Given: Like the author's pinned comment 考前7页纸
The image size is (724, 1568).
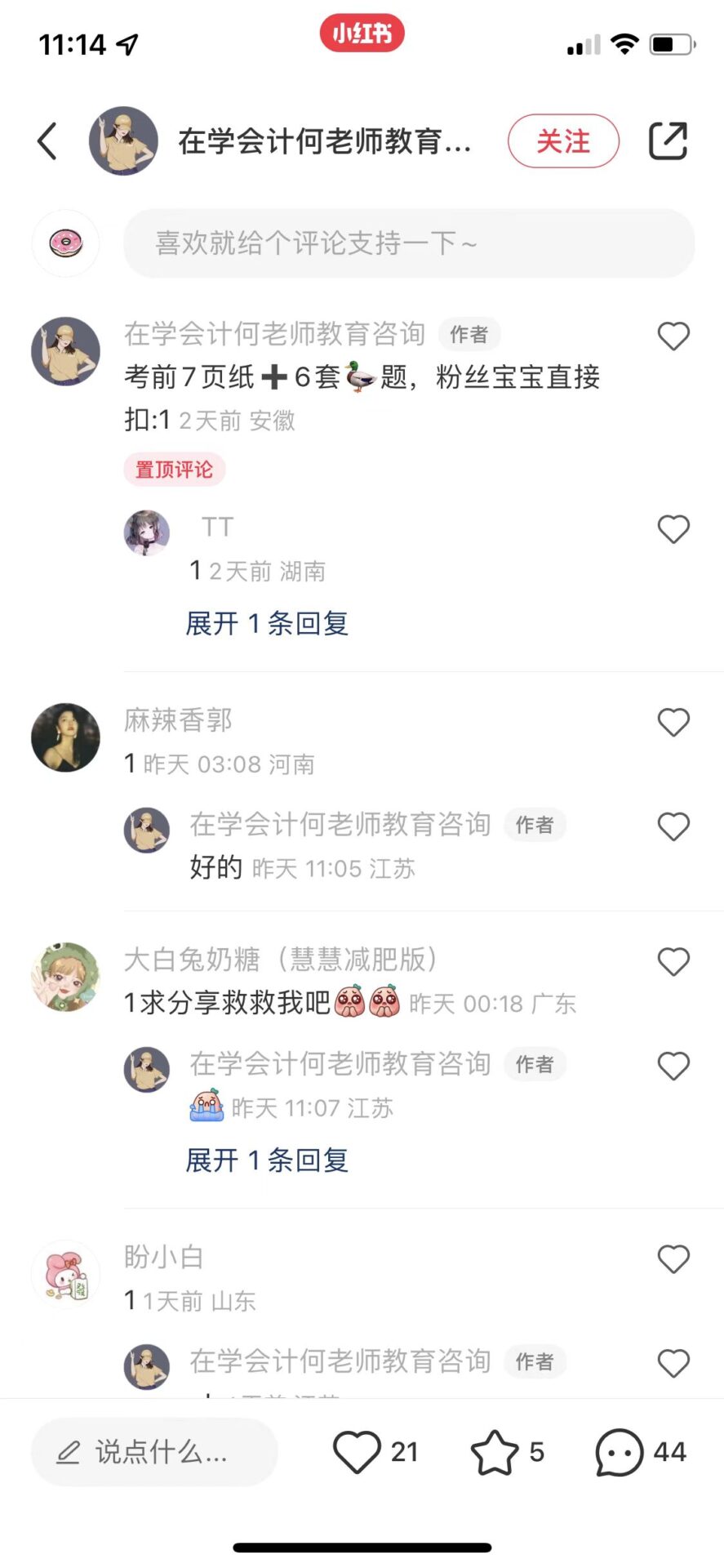Looking at the screenshot, I should (x=673, y=336).
